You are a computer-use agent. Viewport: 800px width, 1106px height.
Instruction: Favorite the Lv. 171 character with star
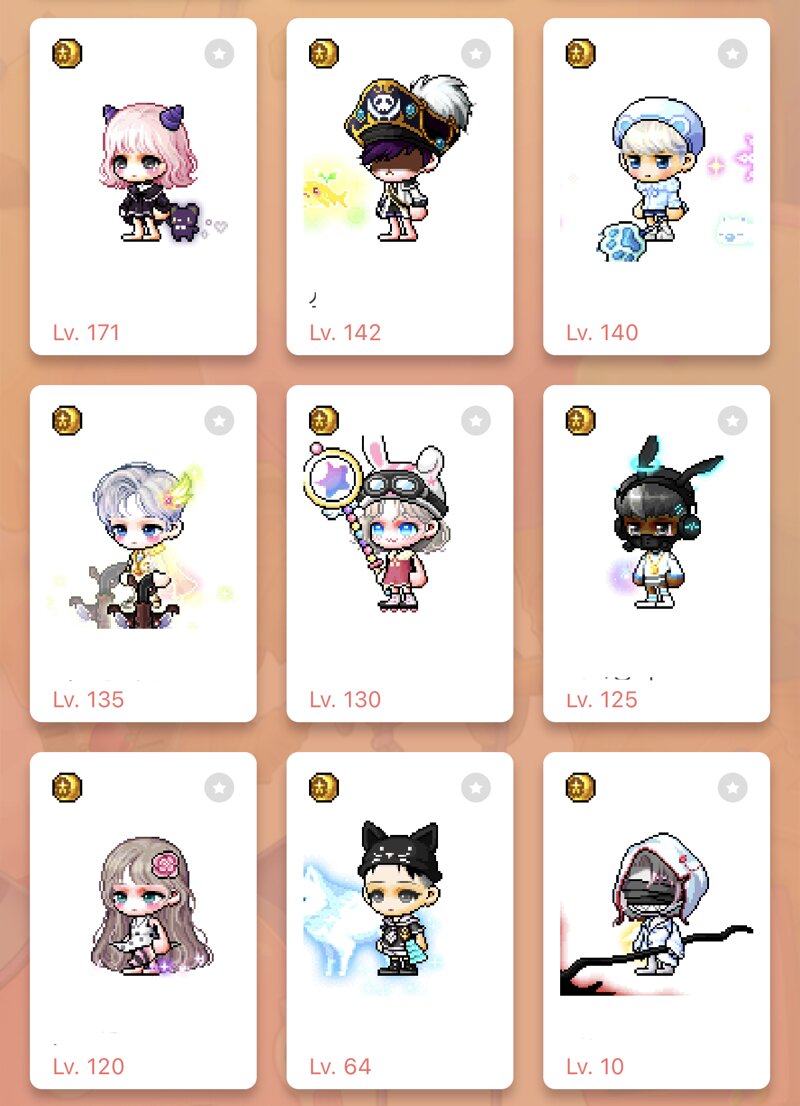click(x=219, y=53)
